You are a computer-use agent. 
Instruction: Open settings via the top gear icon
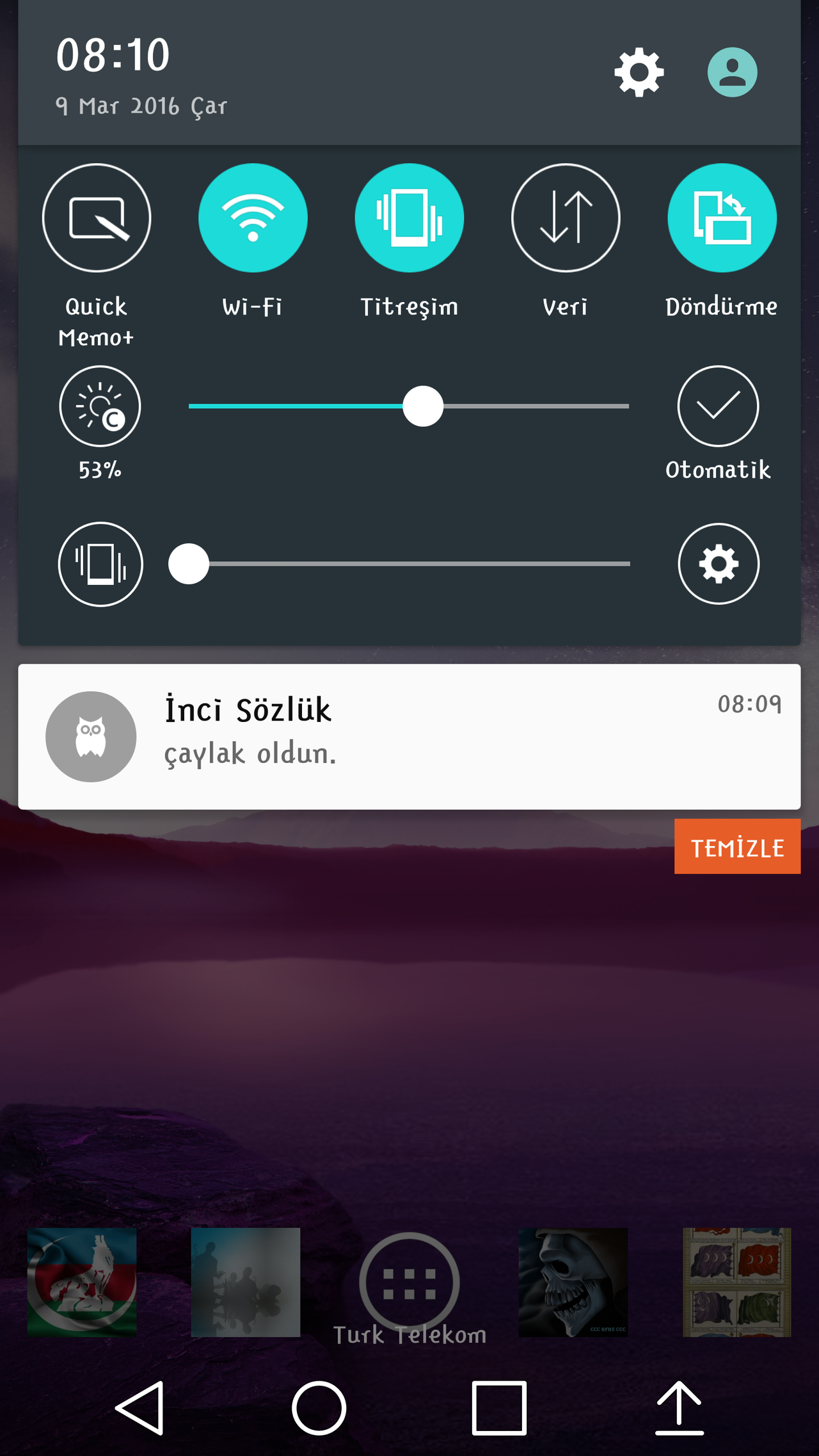pos(639,72)
